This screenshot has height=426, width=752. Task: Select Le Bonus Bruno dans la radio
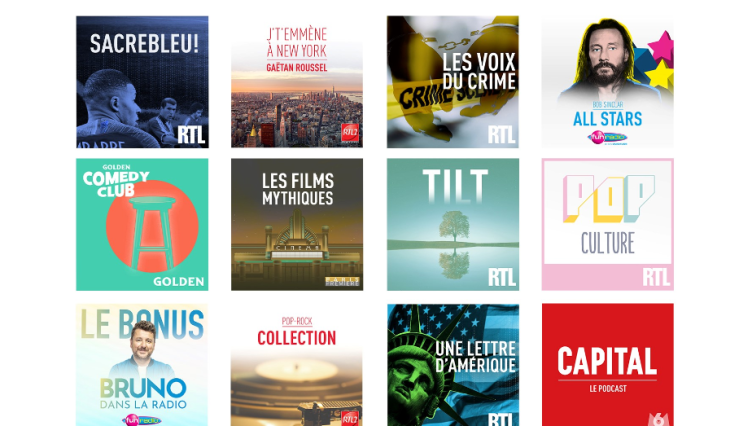[x=142, y=365]
